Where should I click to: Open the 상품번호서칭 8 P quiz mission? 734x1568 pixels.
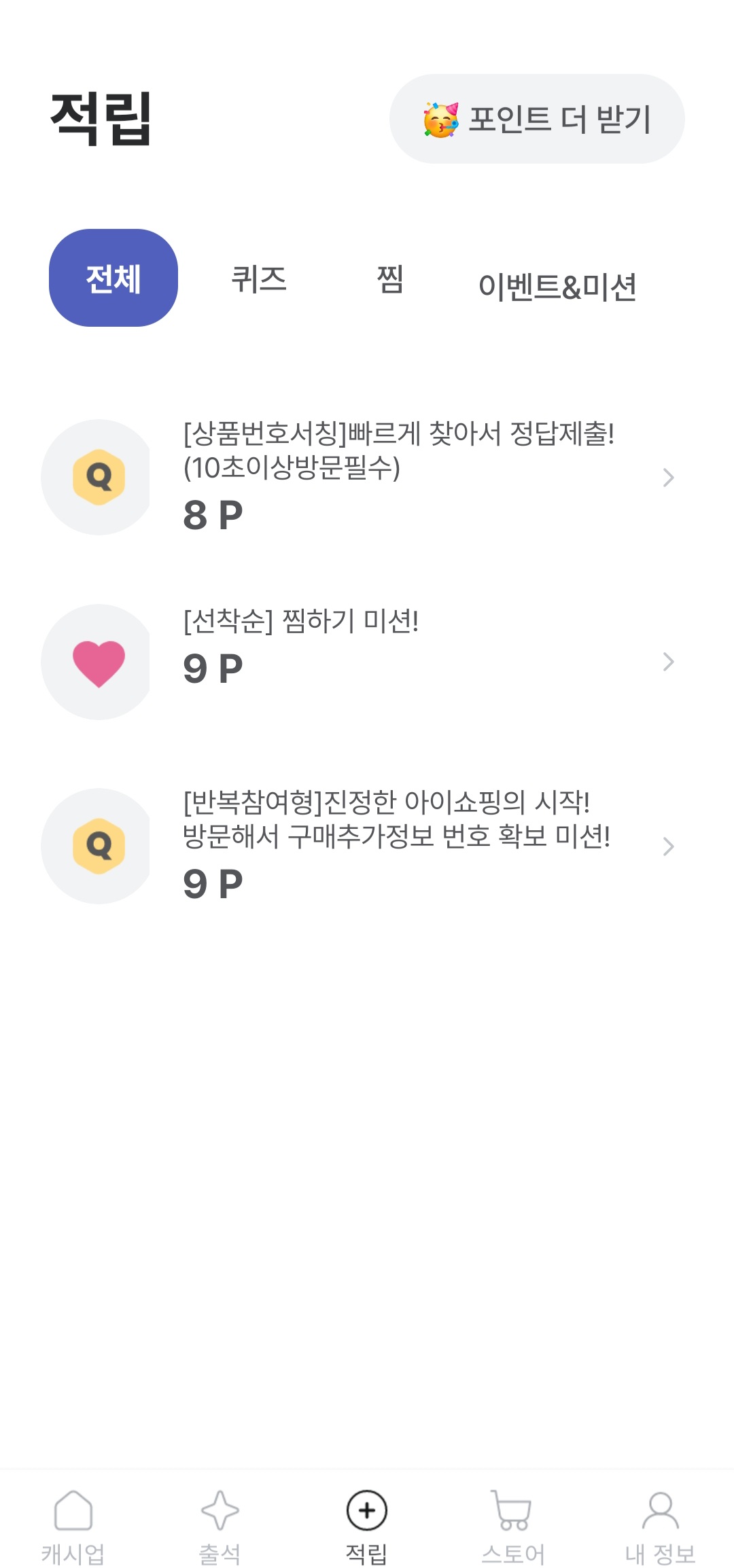tap(367, 478)
